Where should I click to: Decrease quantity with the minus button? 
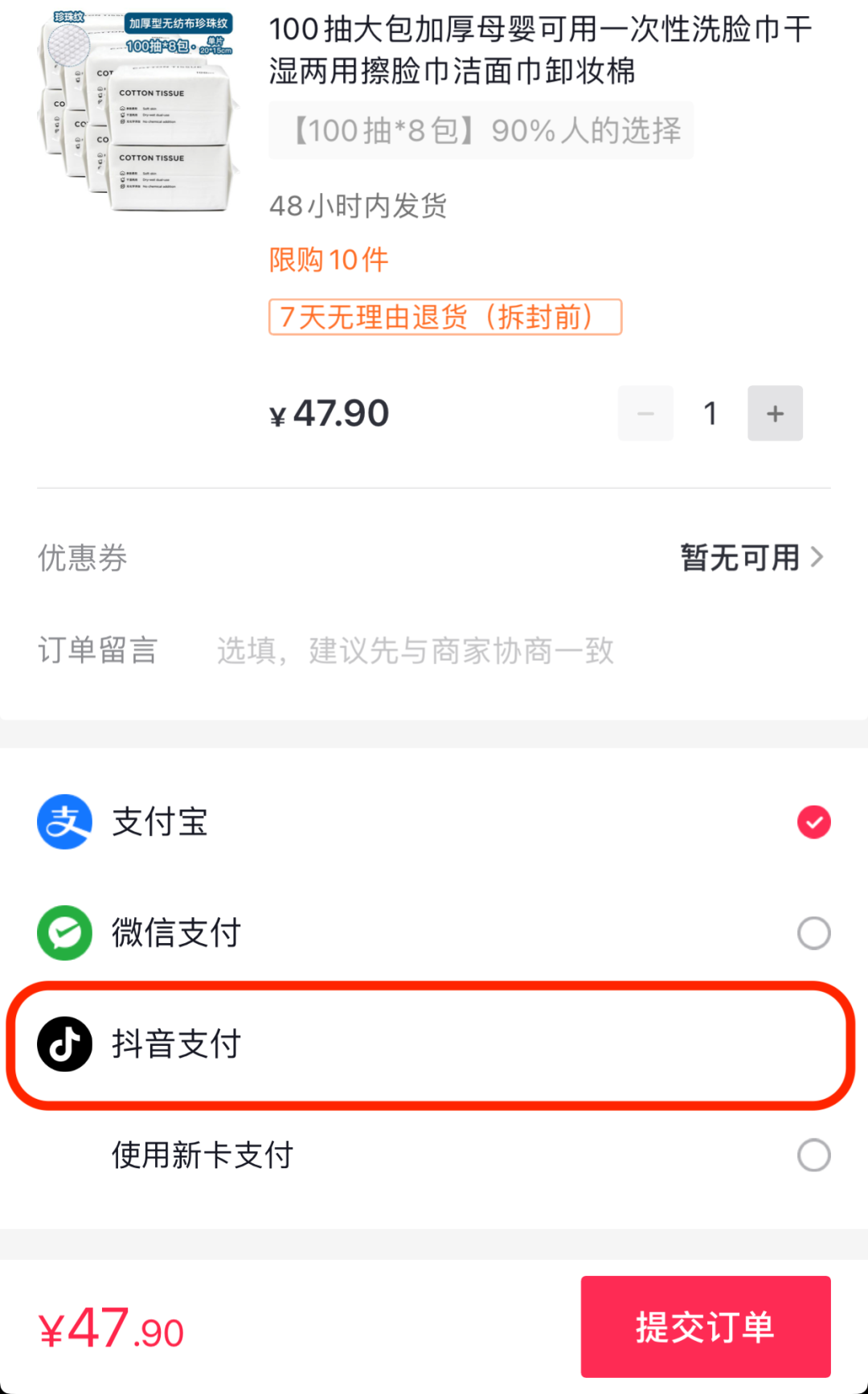[x=645, y=413]
